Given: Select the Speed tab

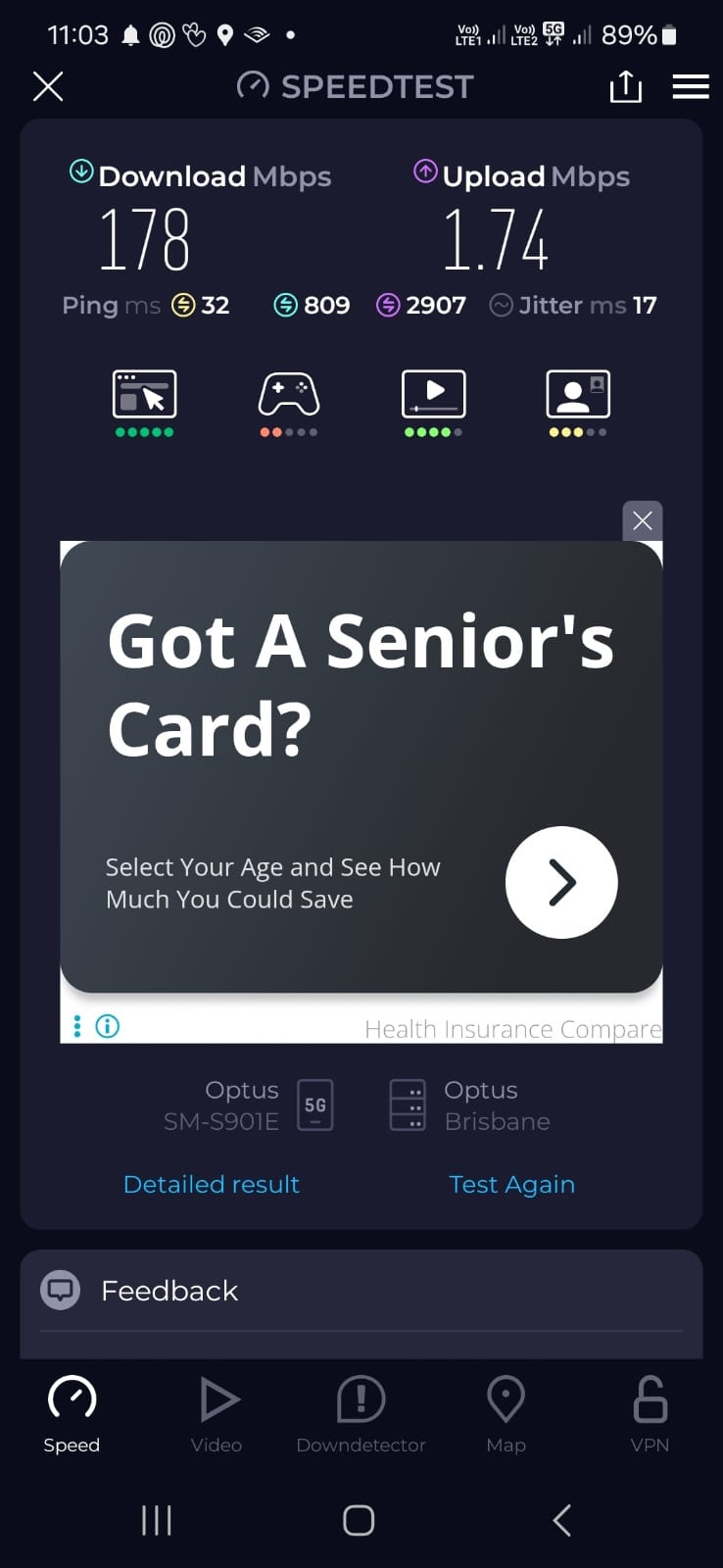Looking at the screenshot, I should coord(72,1415).
